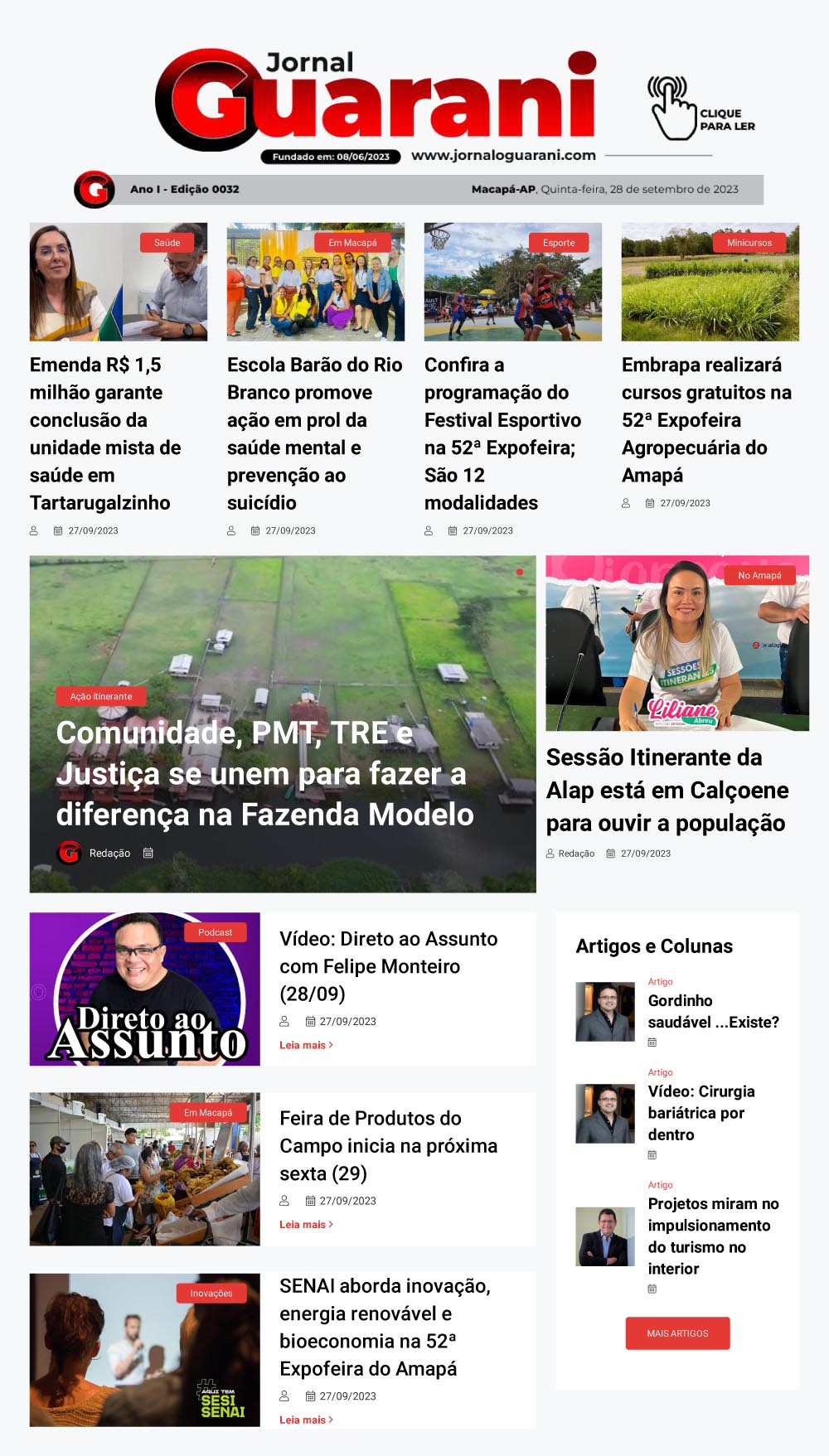Select the Saúde category tag
The height and width of the screenshot is (1456, 829).
click(x=165, y=243)
